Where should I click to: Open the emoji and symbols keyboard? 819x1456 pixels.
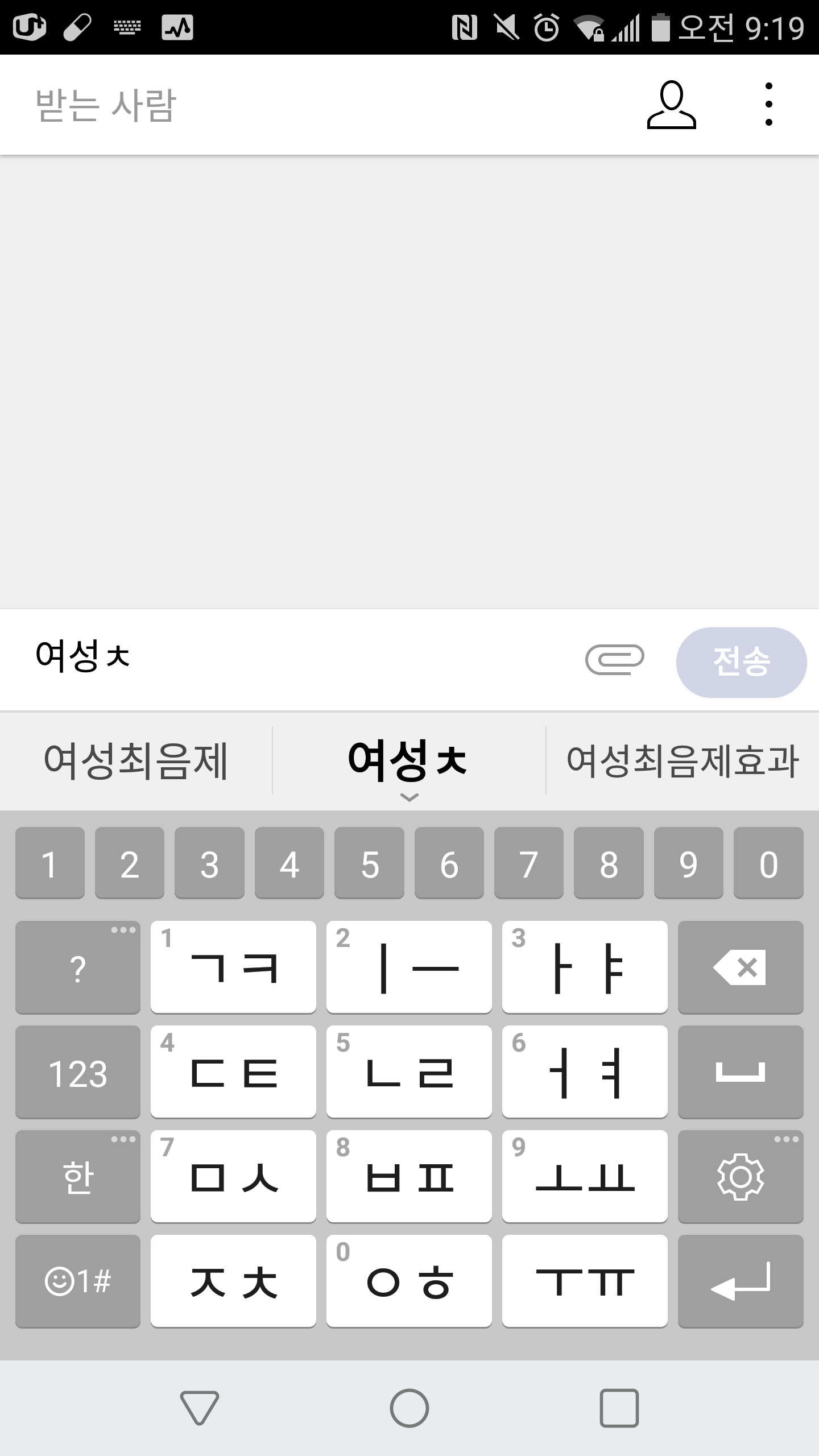tap(78, 1281)
